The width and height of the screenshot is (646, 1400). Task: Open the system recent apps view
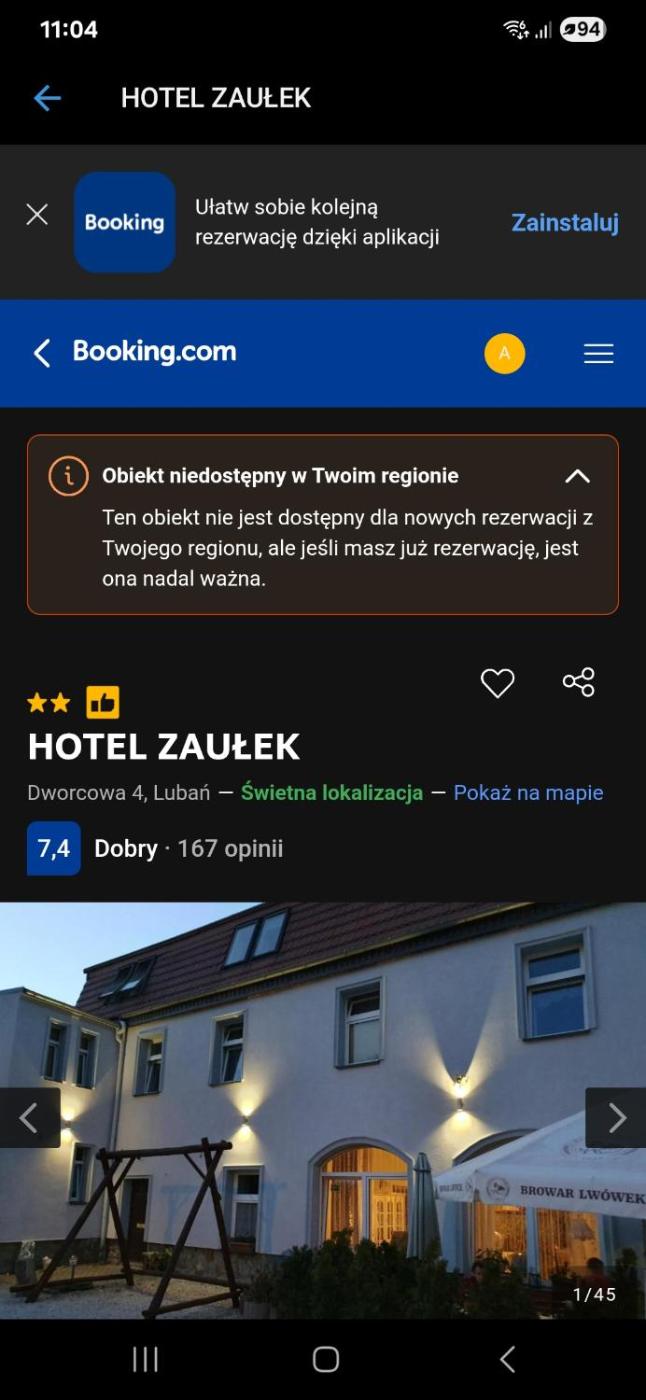coord(146,1359)
